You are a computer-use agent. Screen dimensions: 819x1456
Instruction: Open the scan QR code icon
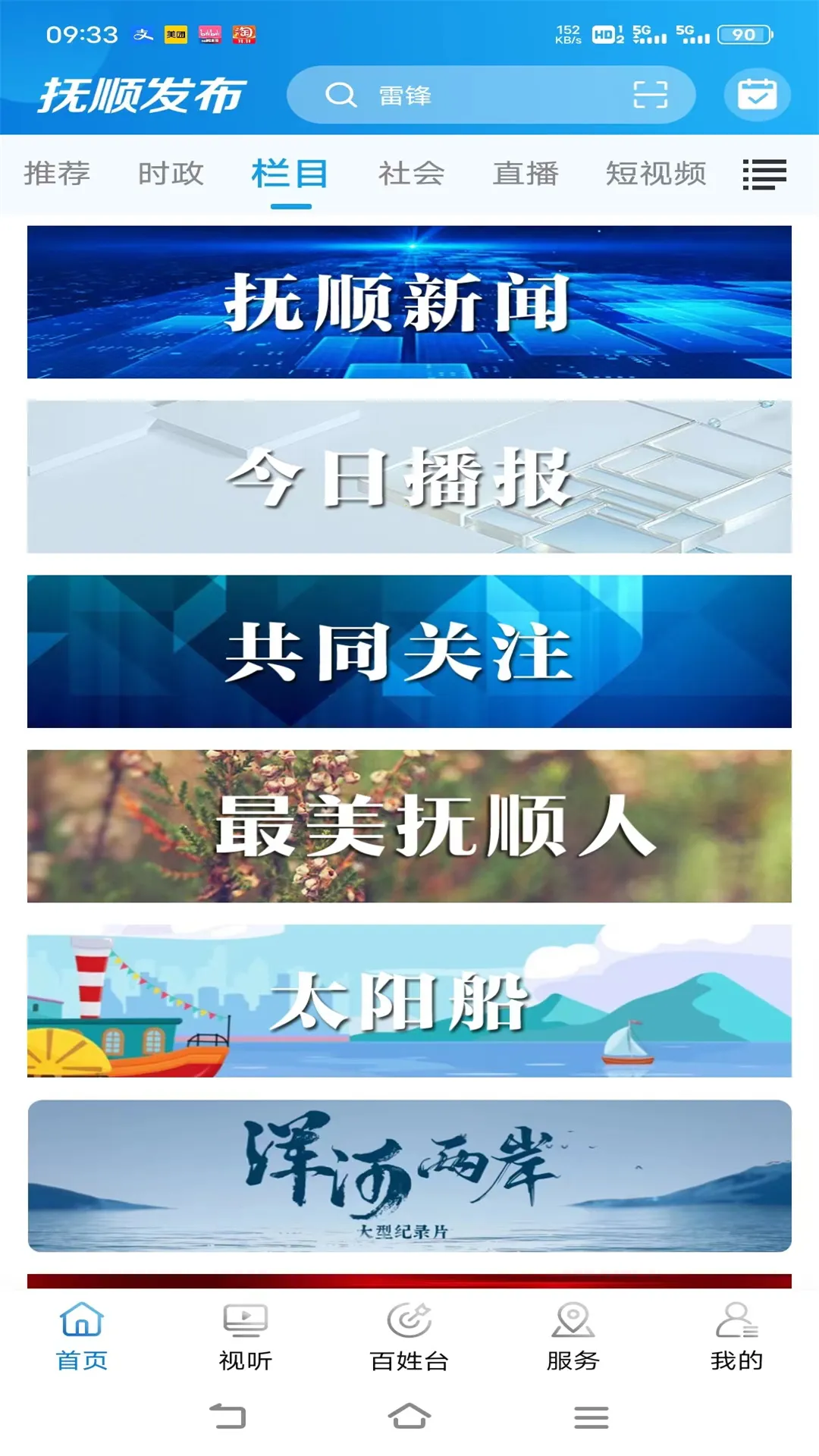click(x=652, y=94)
